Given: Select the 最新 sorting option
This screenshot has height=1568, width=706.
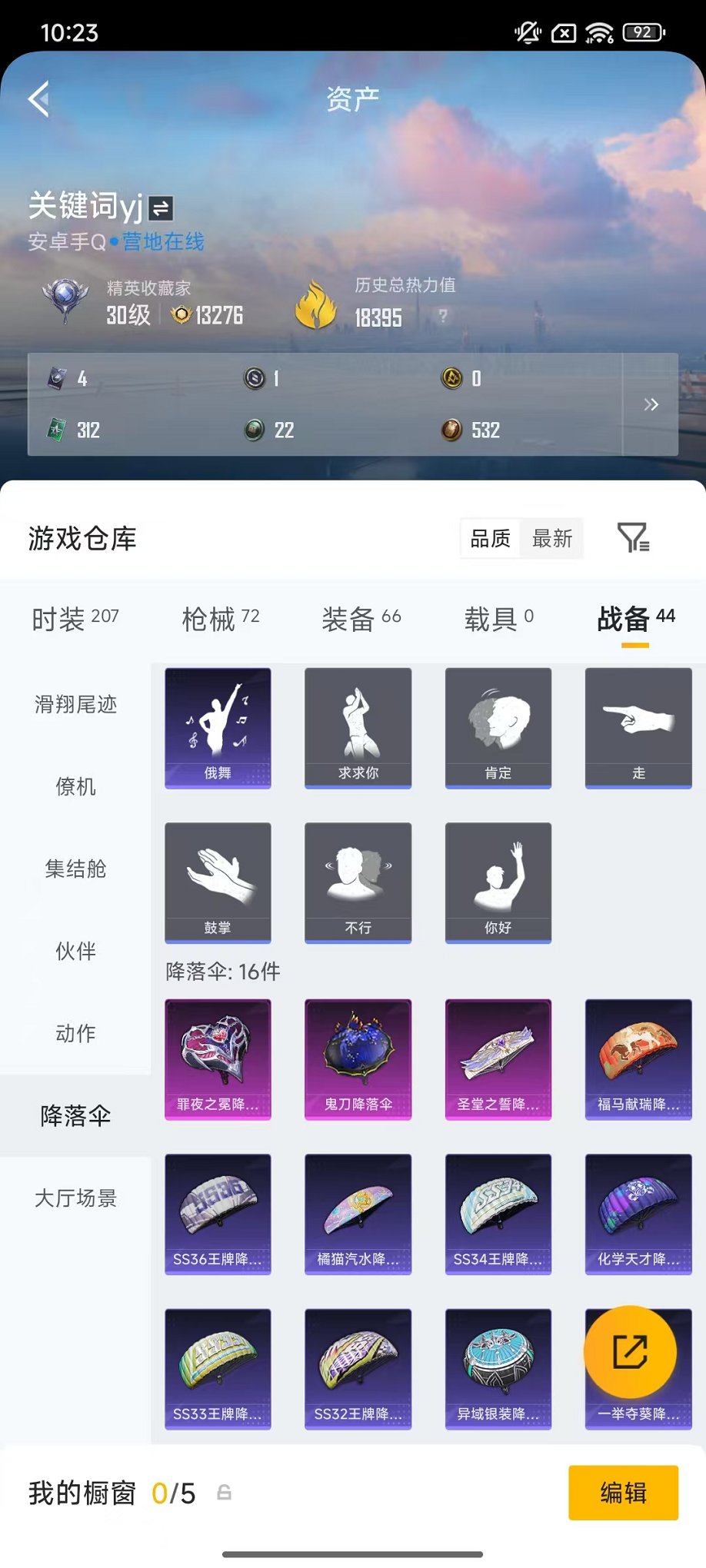Looking at the screenshot, I should point(551,539).
